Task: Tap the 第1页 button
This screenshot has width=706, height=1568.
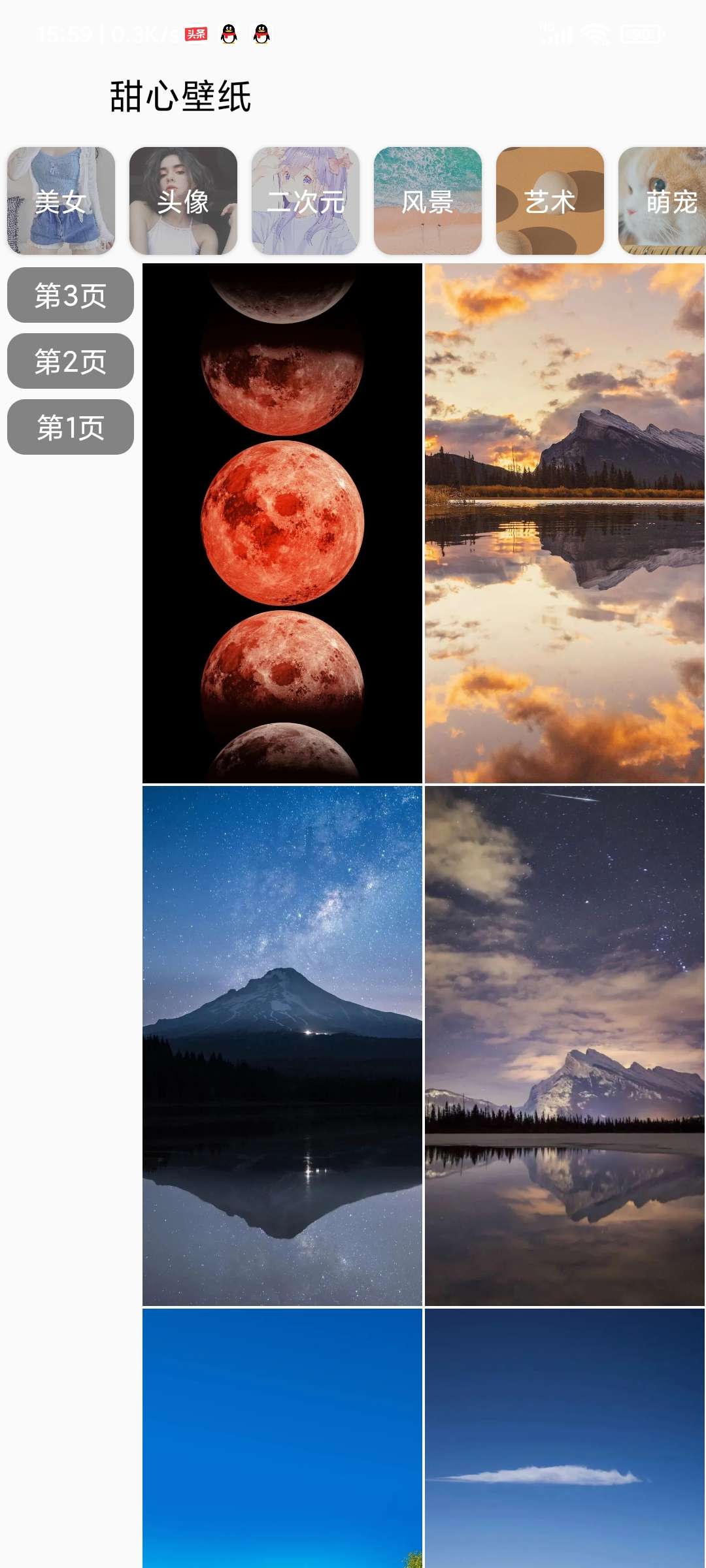Action: coord(71,427)
